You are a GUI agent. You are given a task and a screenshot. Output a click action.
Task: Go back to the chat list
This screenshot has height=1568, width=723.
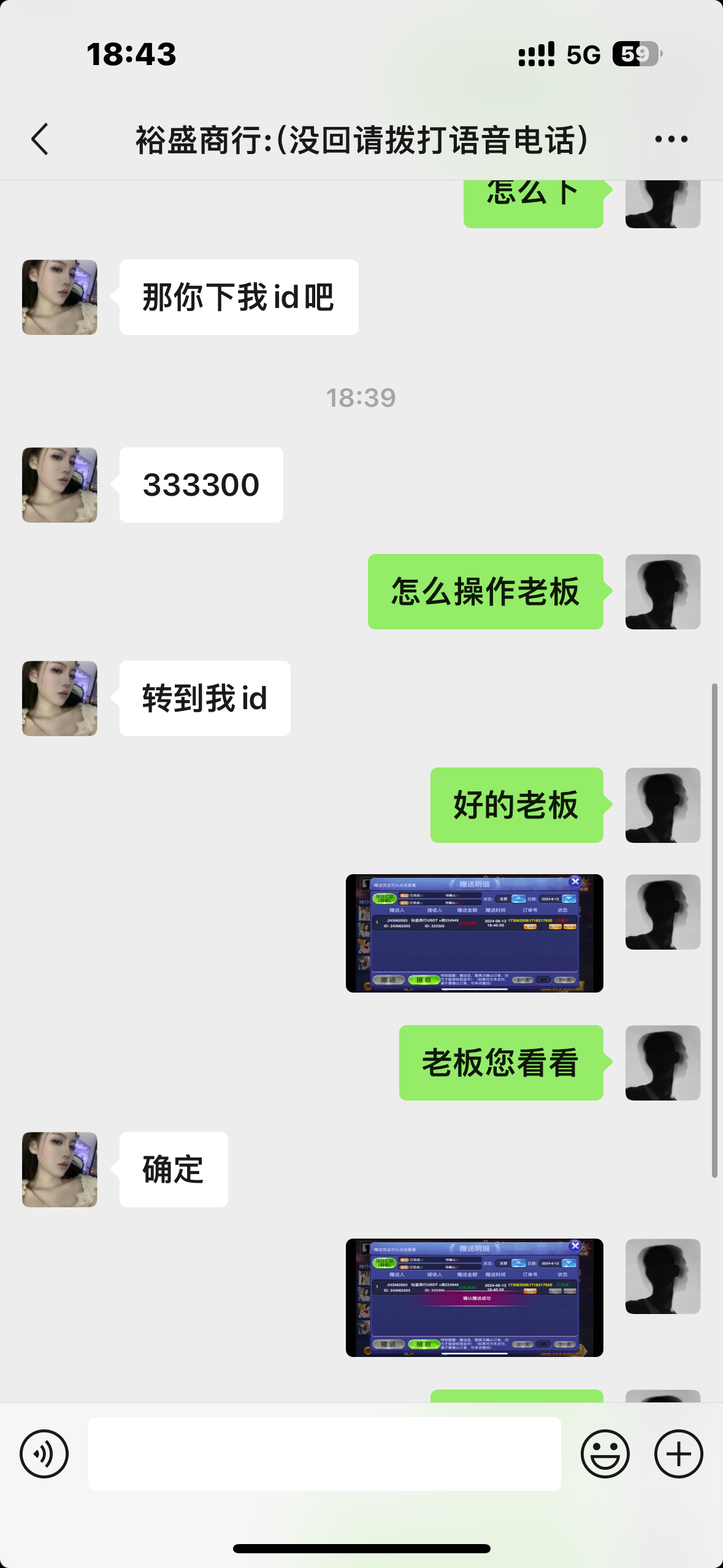tap(40, 139)
